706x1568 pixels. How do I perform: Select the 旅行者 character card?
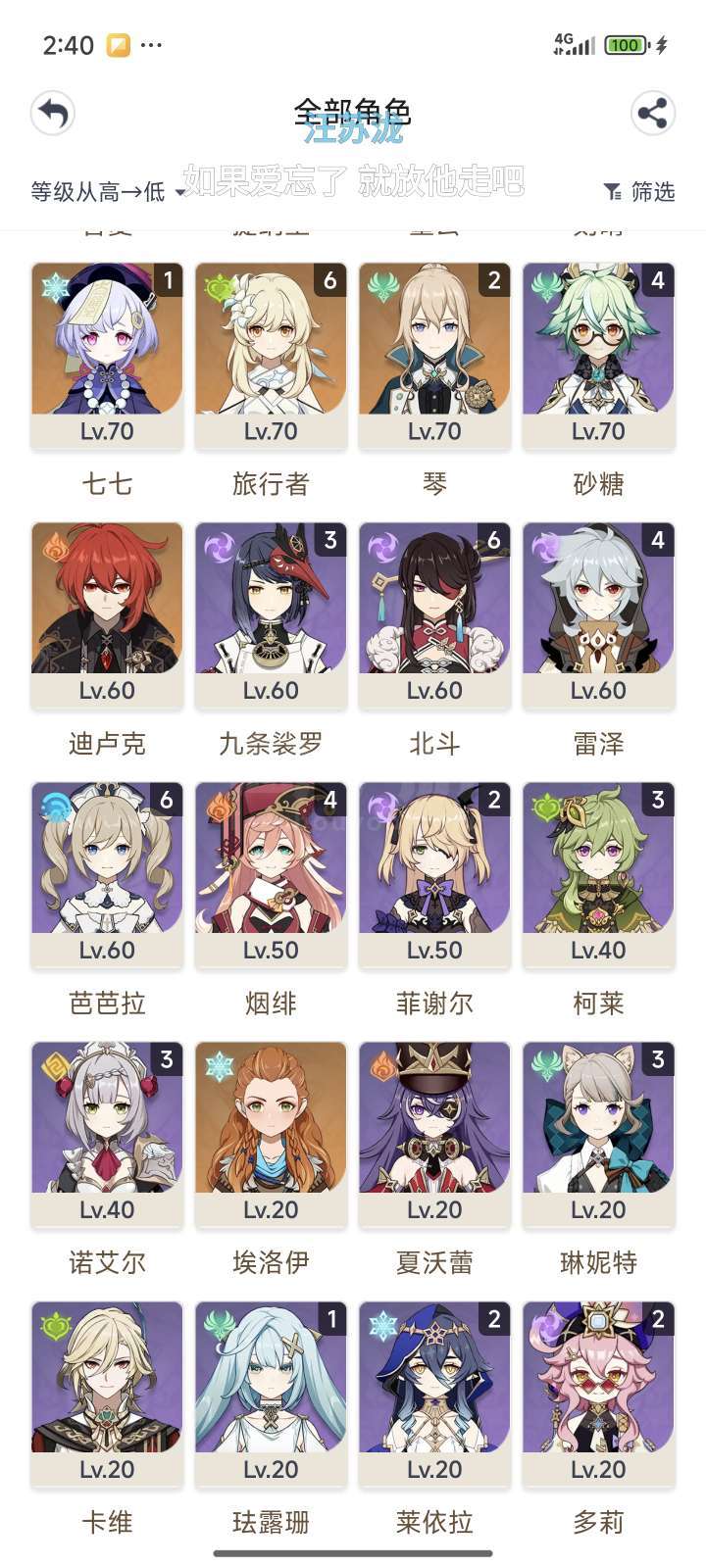tap(271, 356)
